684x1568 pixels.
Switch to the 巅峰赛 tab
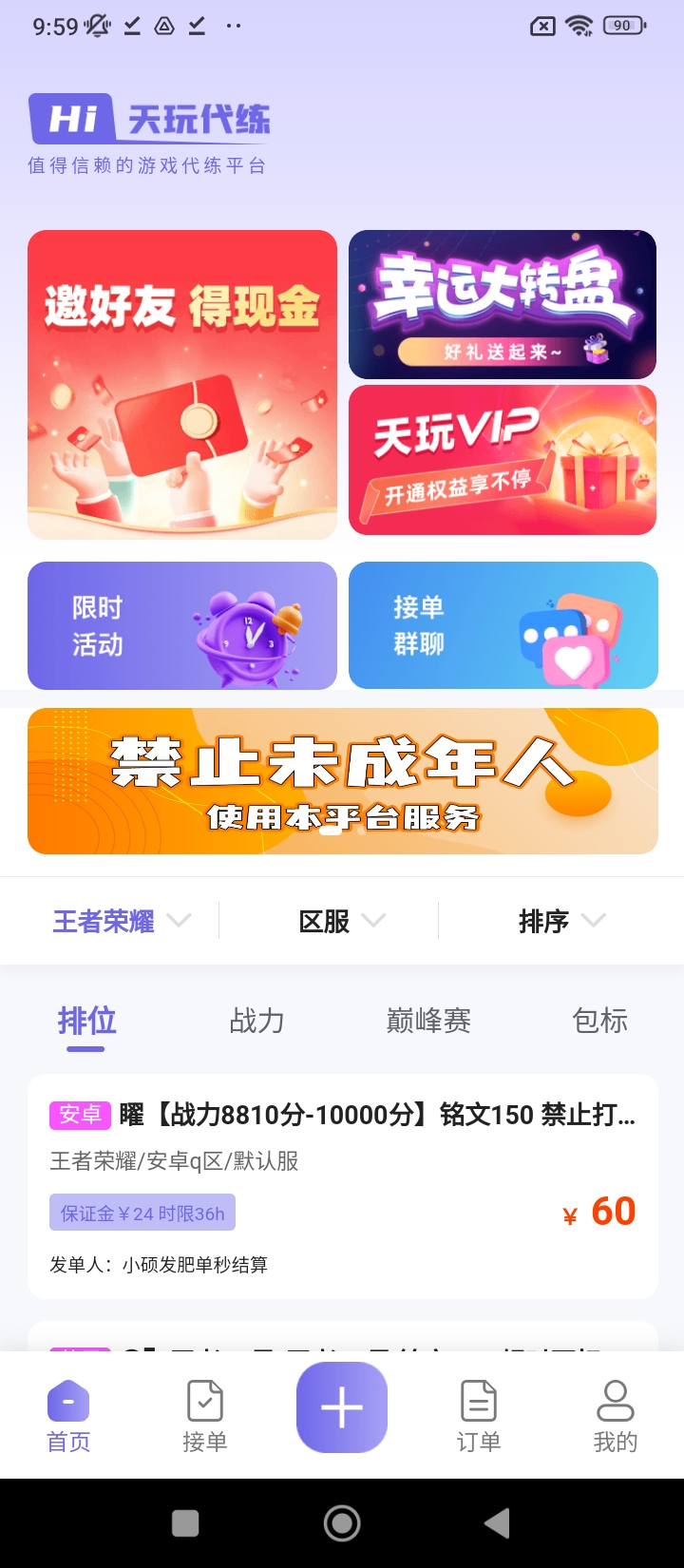(x=428, y=1022)
